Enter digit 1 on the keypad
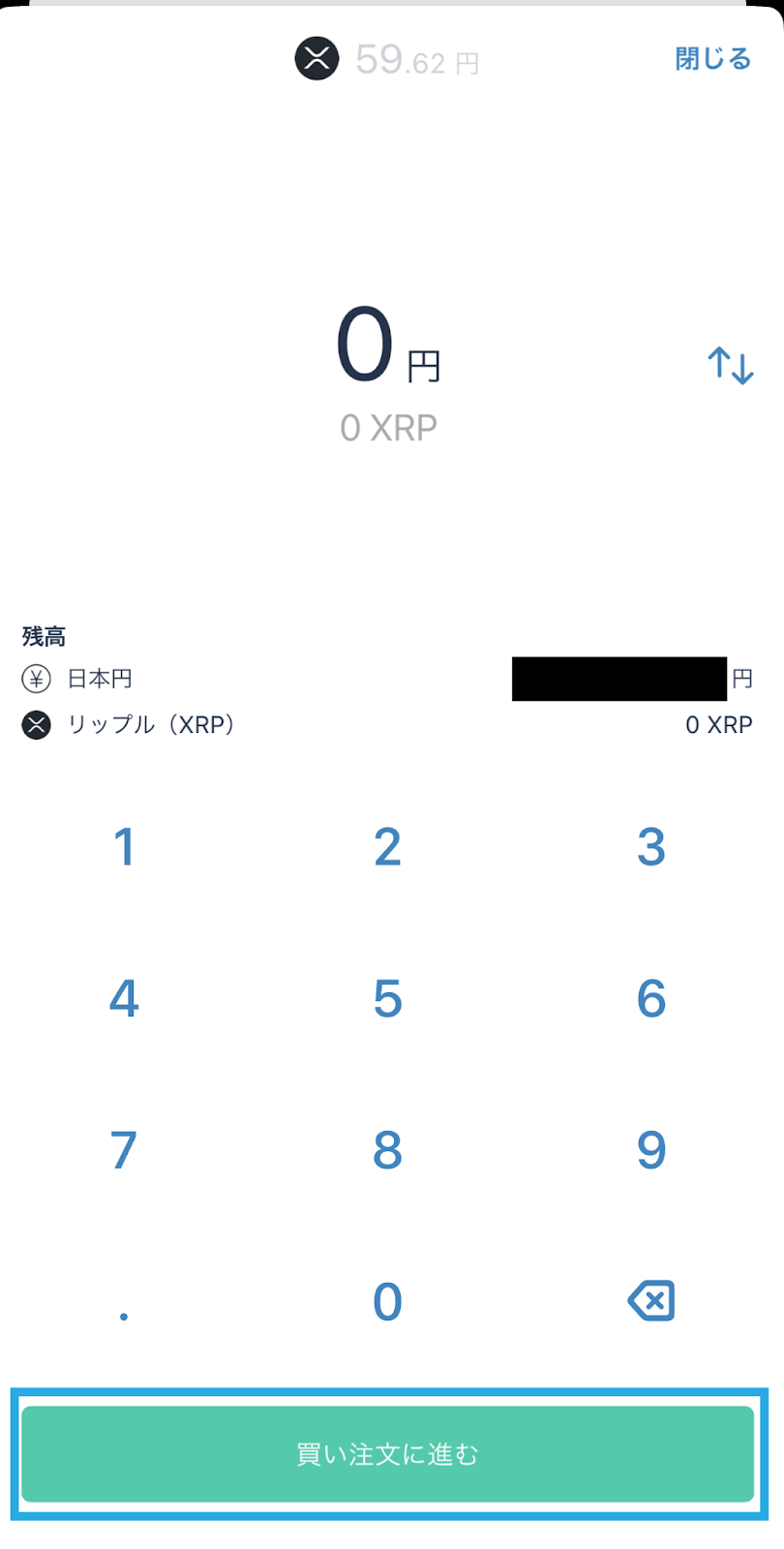The width and height of the screenshot is (784, 1549). [x=124, y=847]
